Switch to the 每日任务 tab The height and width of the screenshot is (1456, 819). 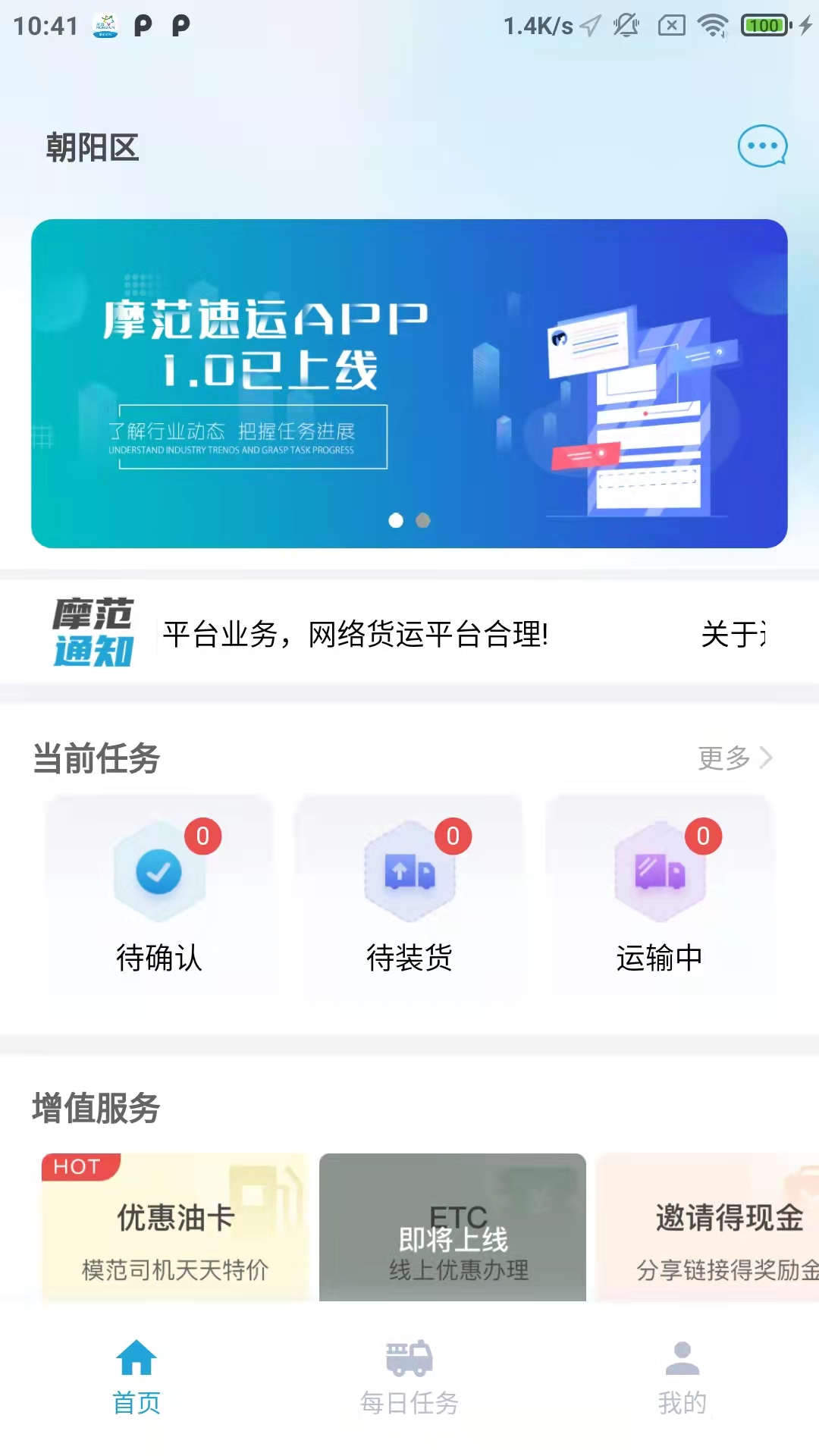click(408, 1380)
